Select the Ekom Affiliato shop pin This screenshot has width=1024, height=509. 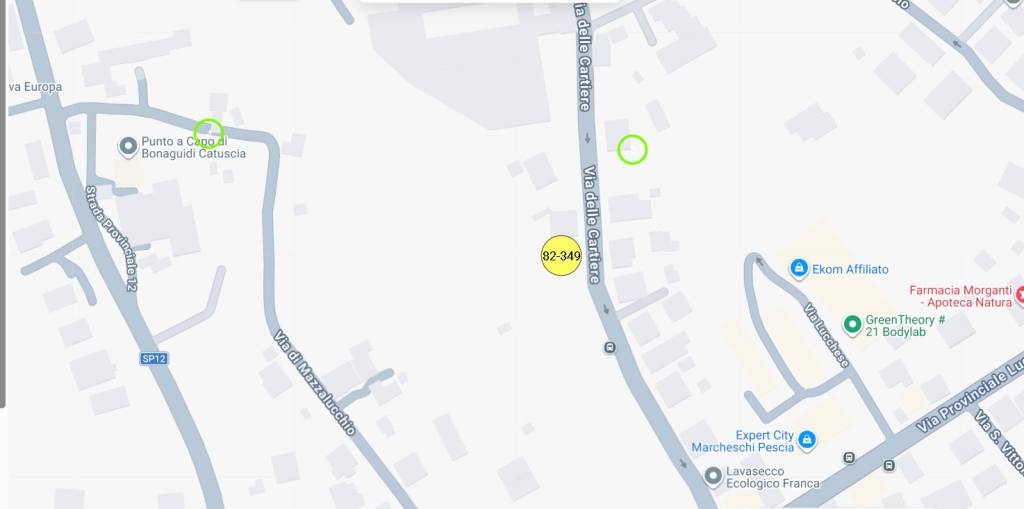click(798, 269)
